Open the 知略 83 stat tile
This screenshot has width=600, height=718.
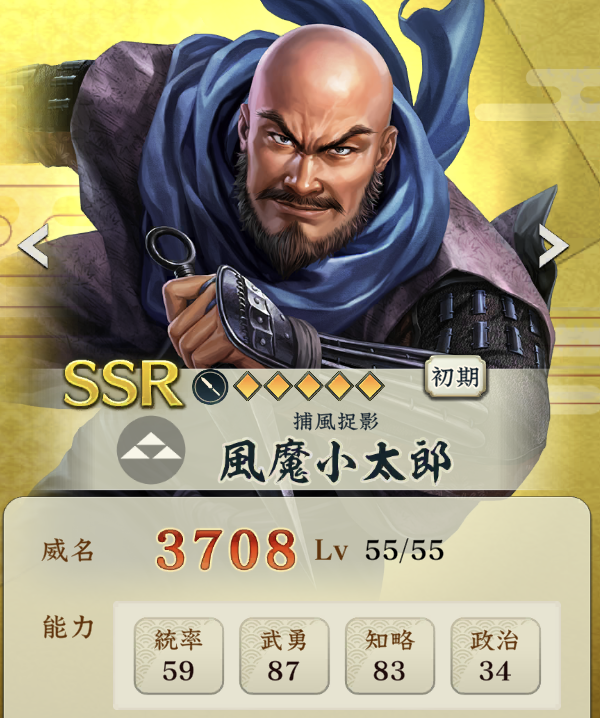point(389,655)
